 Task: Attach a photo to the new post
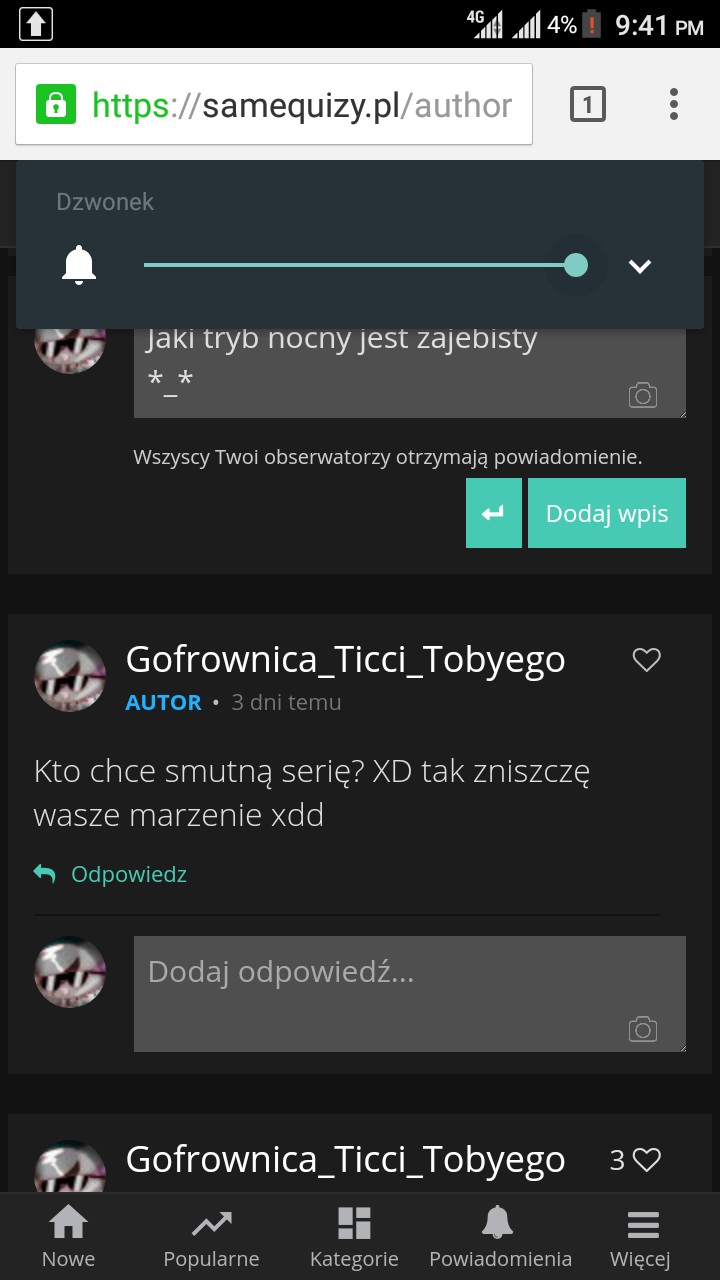pos(643,396)
